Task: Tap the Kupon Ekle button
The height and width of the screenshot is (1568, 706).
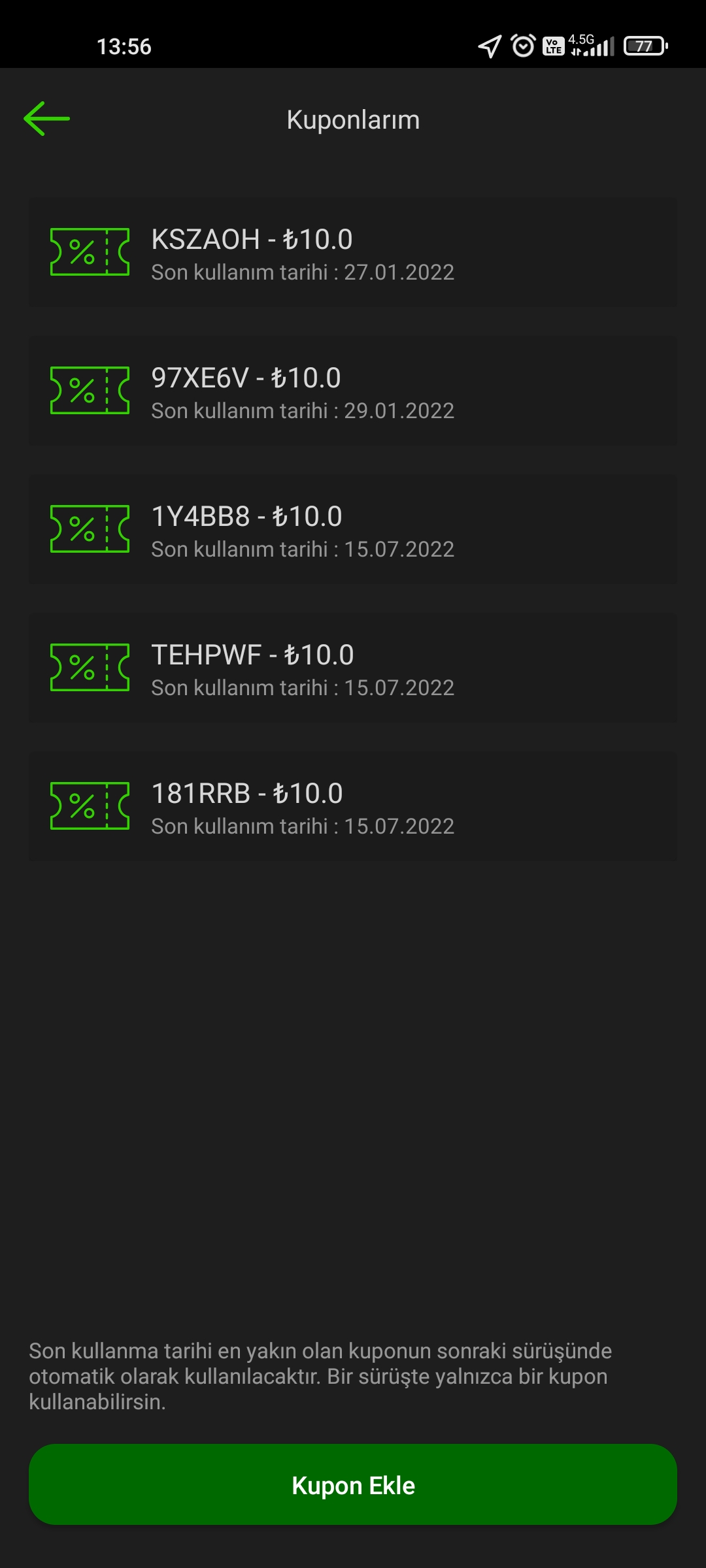Action: pos(353,1485)
